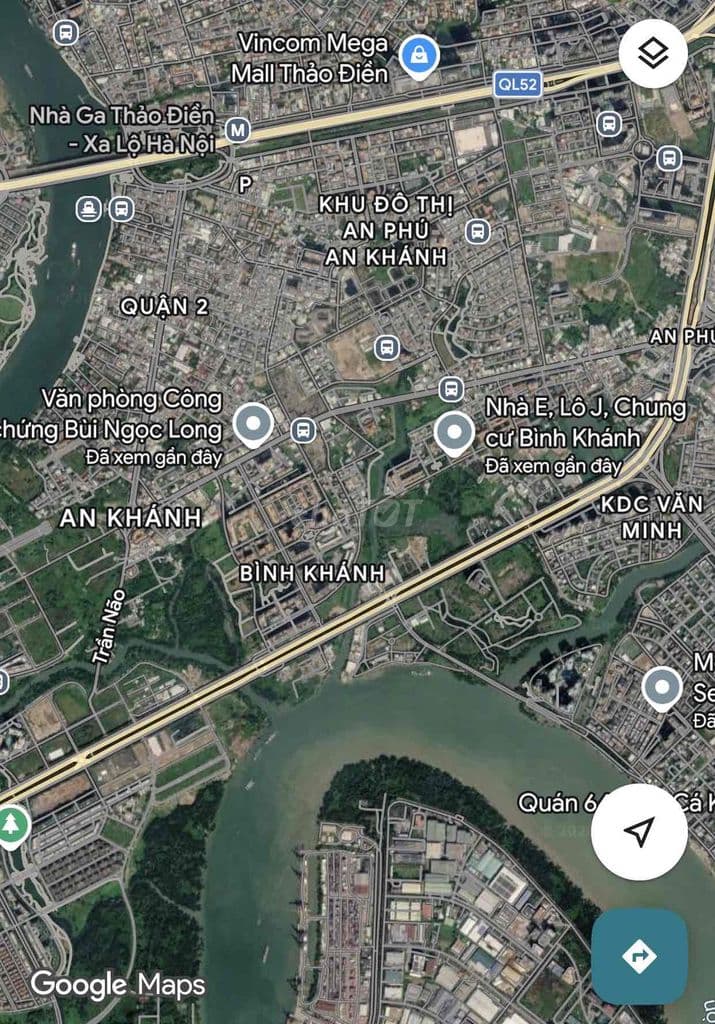This screenshot has height=1024, width=715.
Task: Tap the green park marker at left edge
Action: tap(12, 825)
